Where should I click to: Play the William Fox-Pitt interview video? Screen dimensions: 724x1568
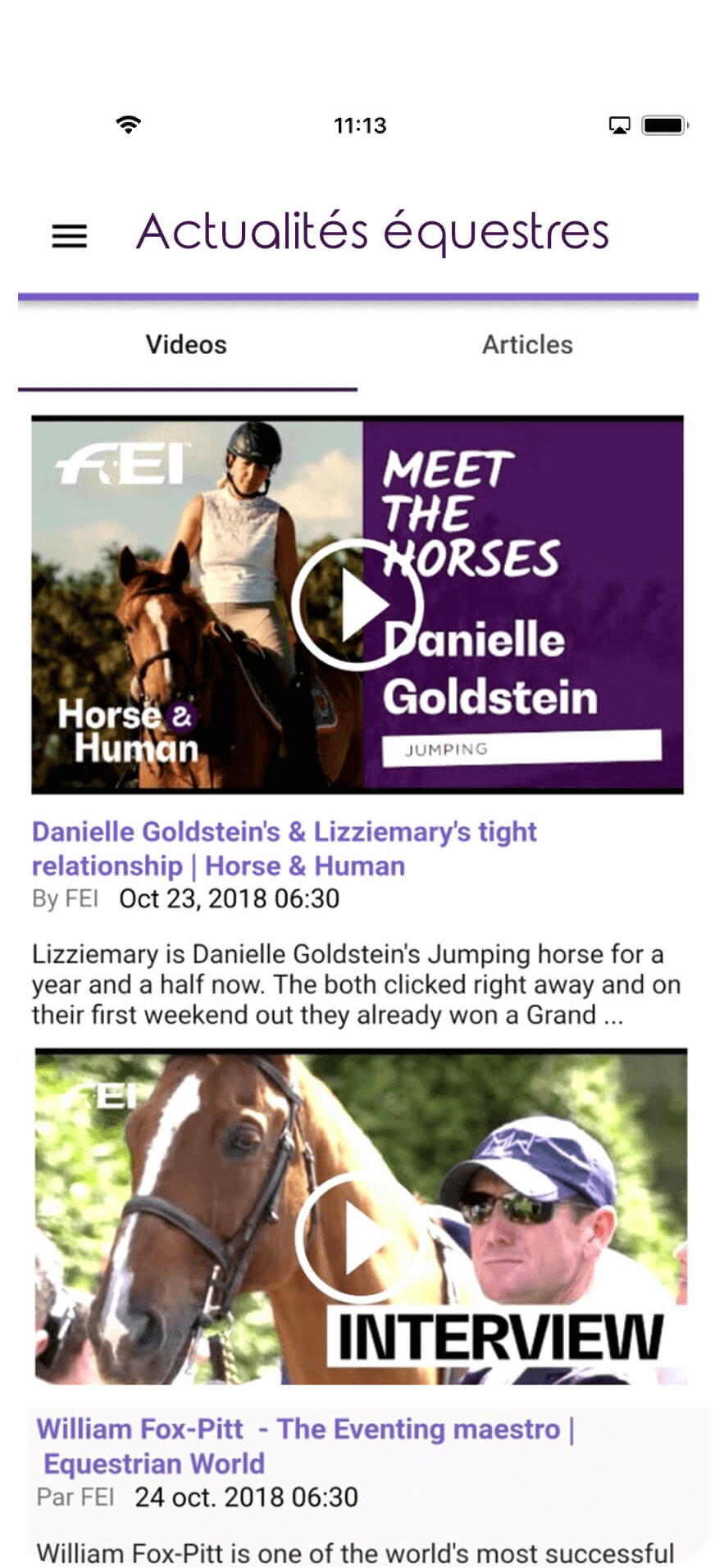tap(357, 1238)
